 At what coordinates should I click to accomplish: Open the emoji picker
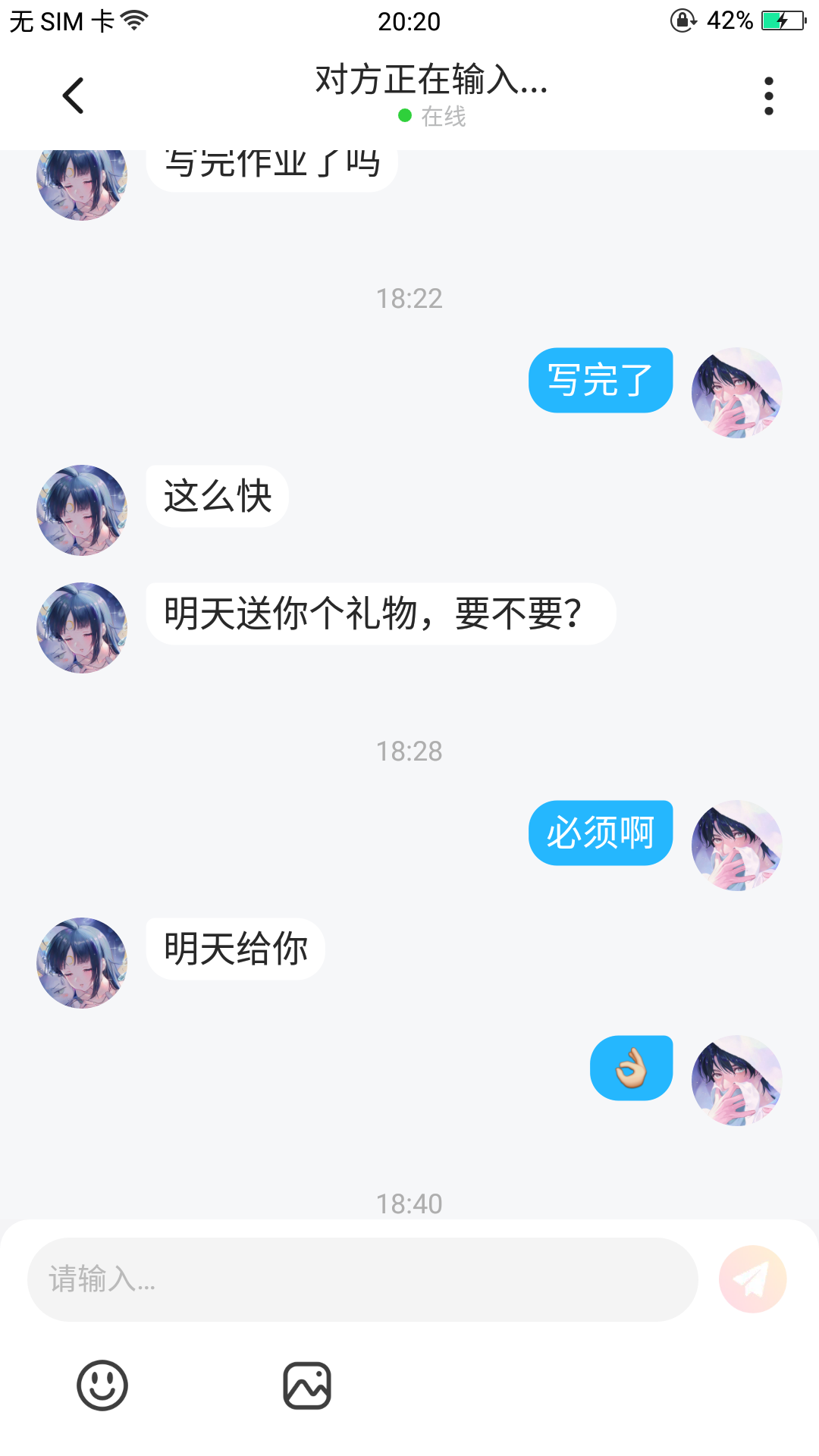point(102,1385)
